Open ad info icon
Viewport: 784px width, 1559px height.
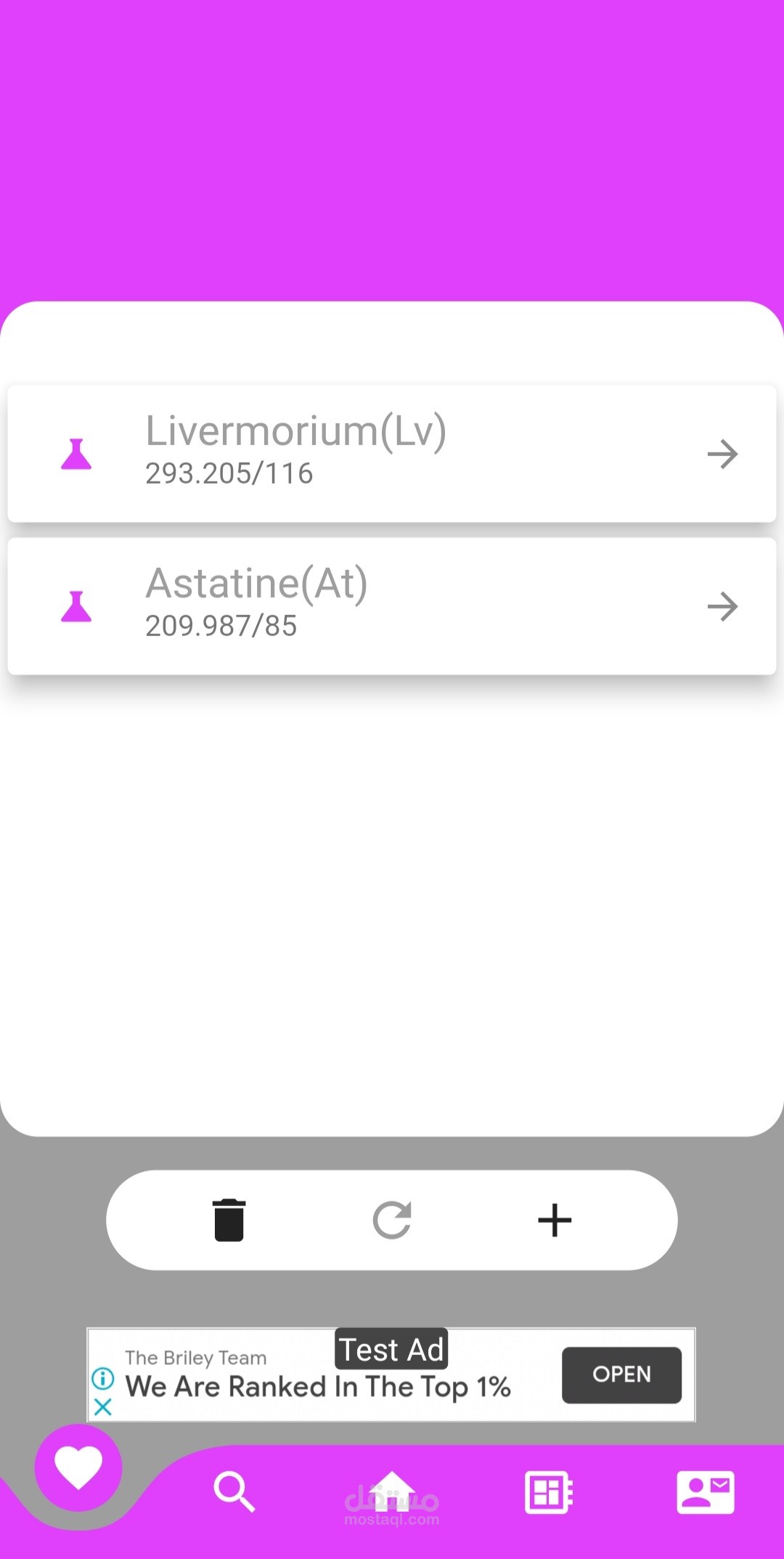point(103,1377)
